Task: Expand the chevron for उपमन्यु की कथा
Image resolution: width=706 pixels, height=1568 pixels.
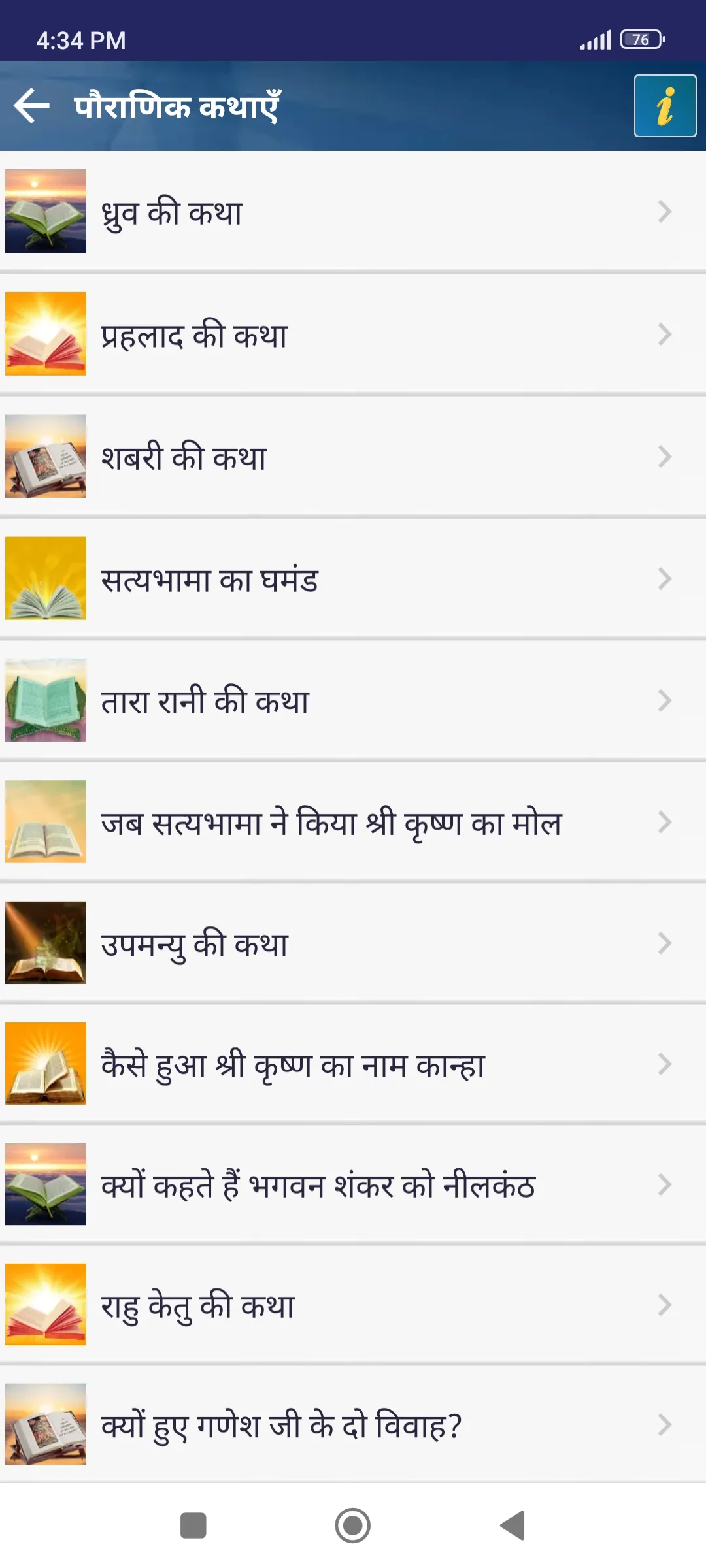Action: pyautogui.click(x=665, y=943)
